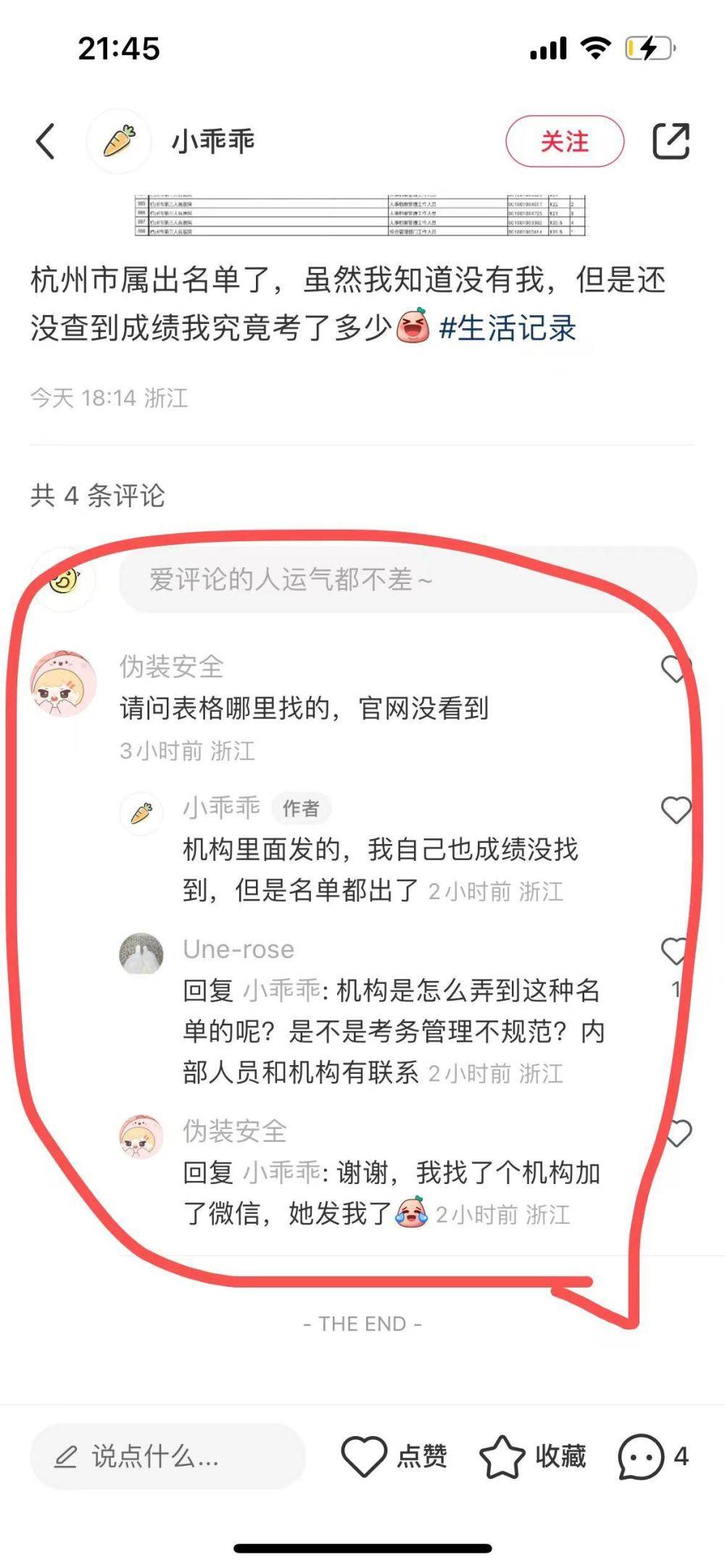Like 伪装安全's reply thanking 小乖乖
Image resolution: width=725 pixels, height=1568 pixels.
pos(677,1133)
